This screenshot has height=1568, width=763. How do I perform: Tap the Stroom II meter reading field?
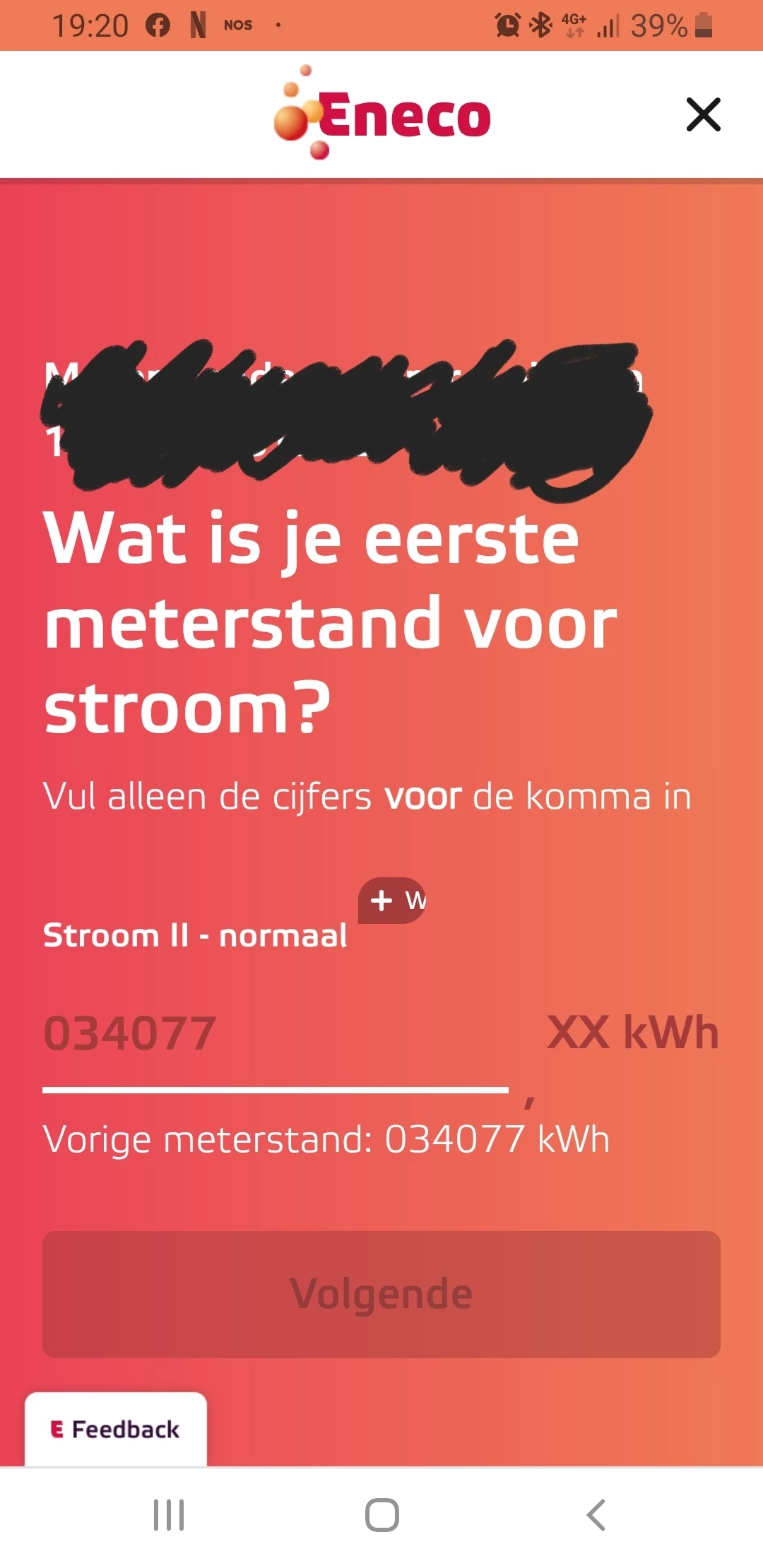(x=276, y=1034)
